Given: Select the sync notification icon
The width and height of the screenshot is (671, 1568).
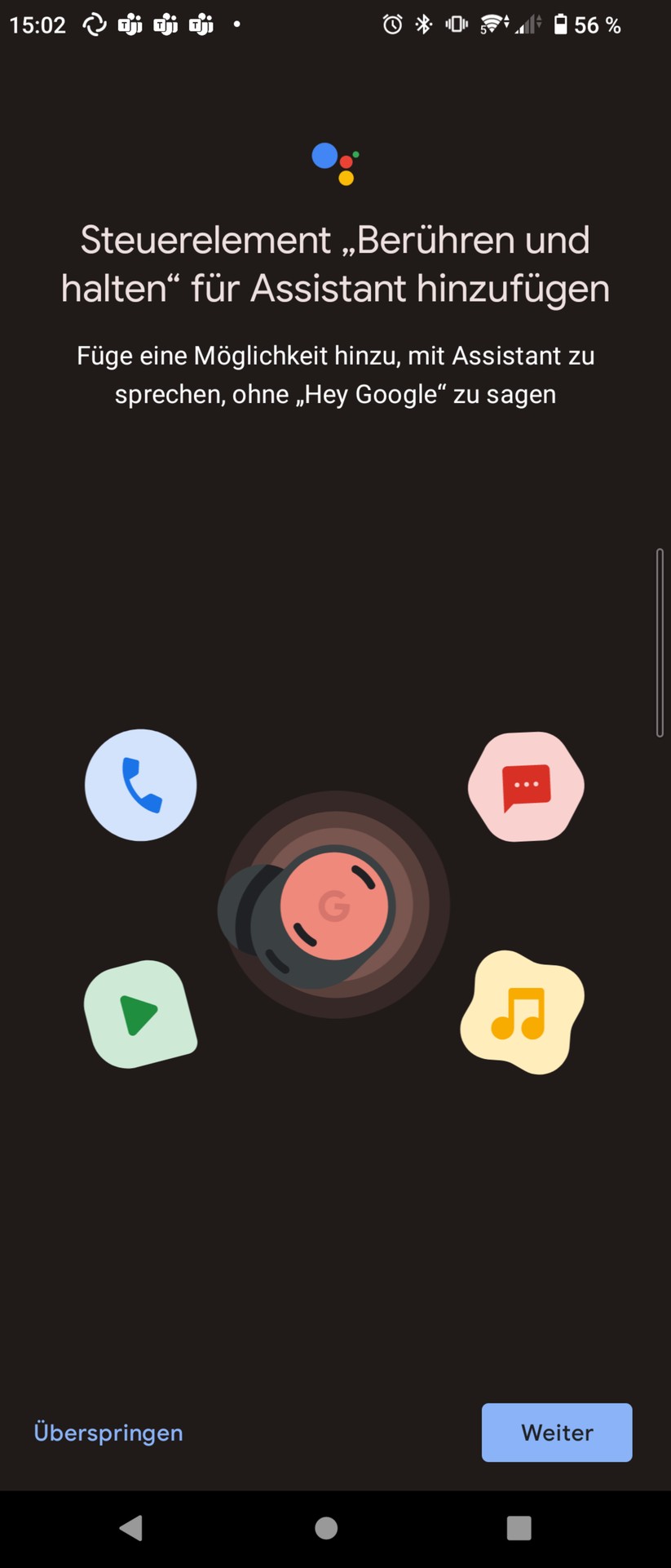Looking at the screenshot, I should 94,24.
